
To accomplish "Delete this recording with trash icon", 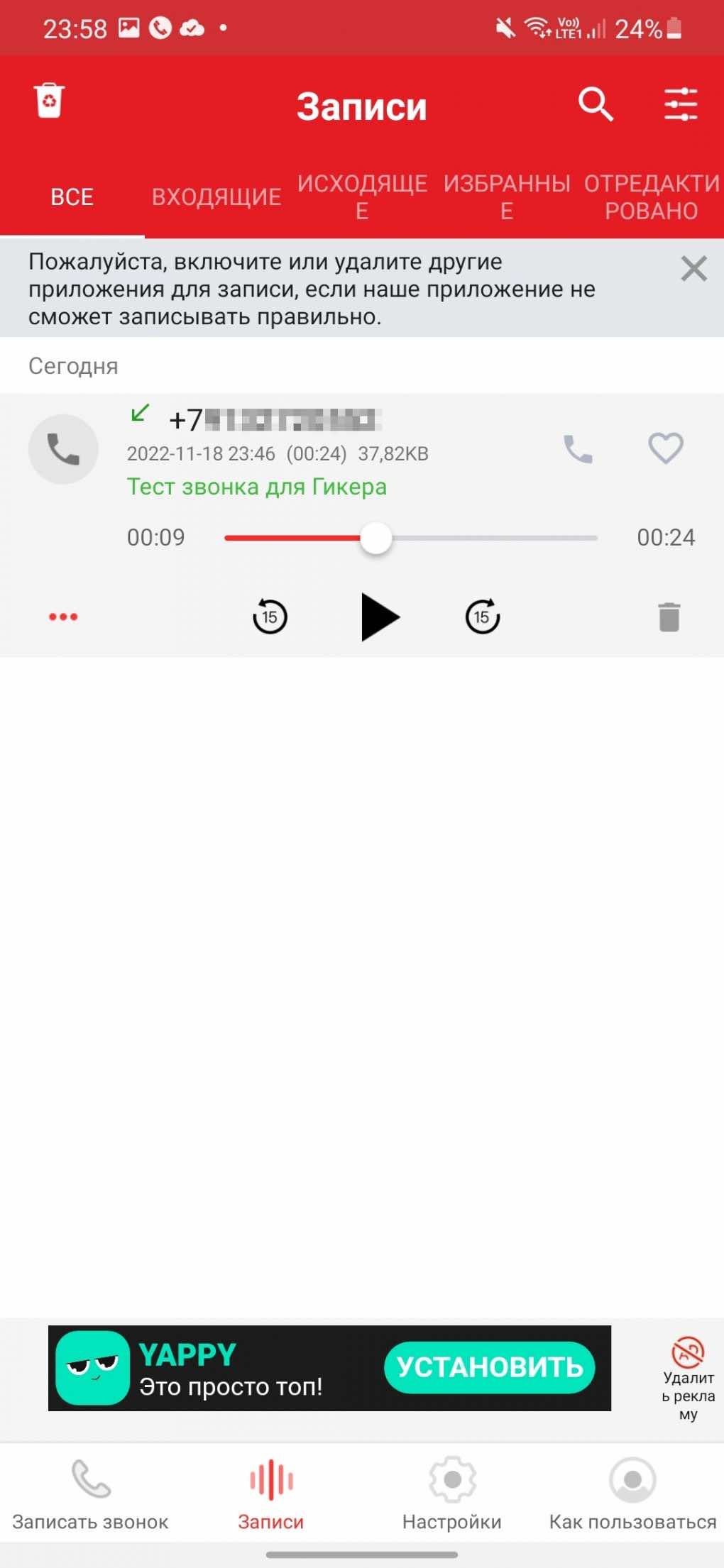I will coord(669,617).
